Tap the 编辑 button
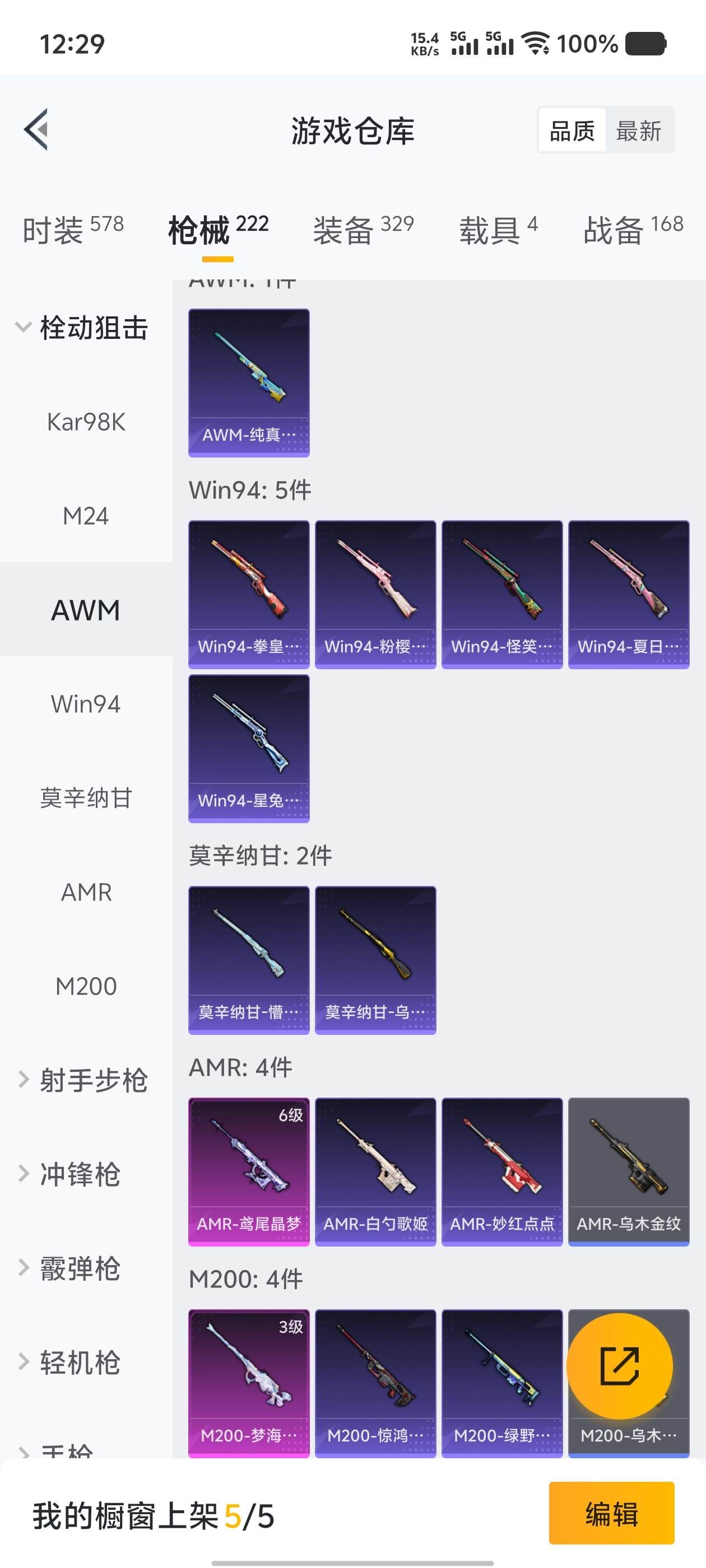Image resolution: width=706 pixels, height=1568 pixels. pos(611,1513)
